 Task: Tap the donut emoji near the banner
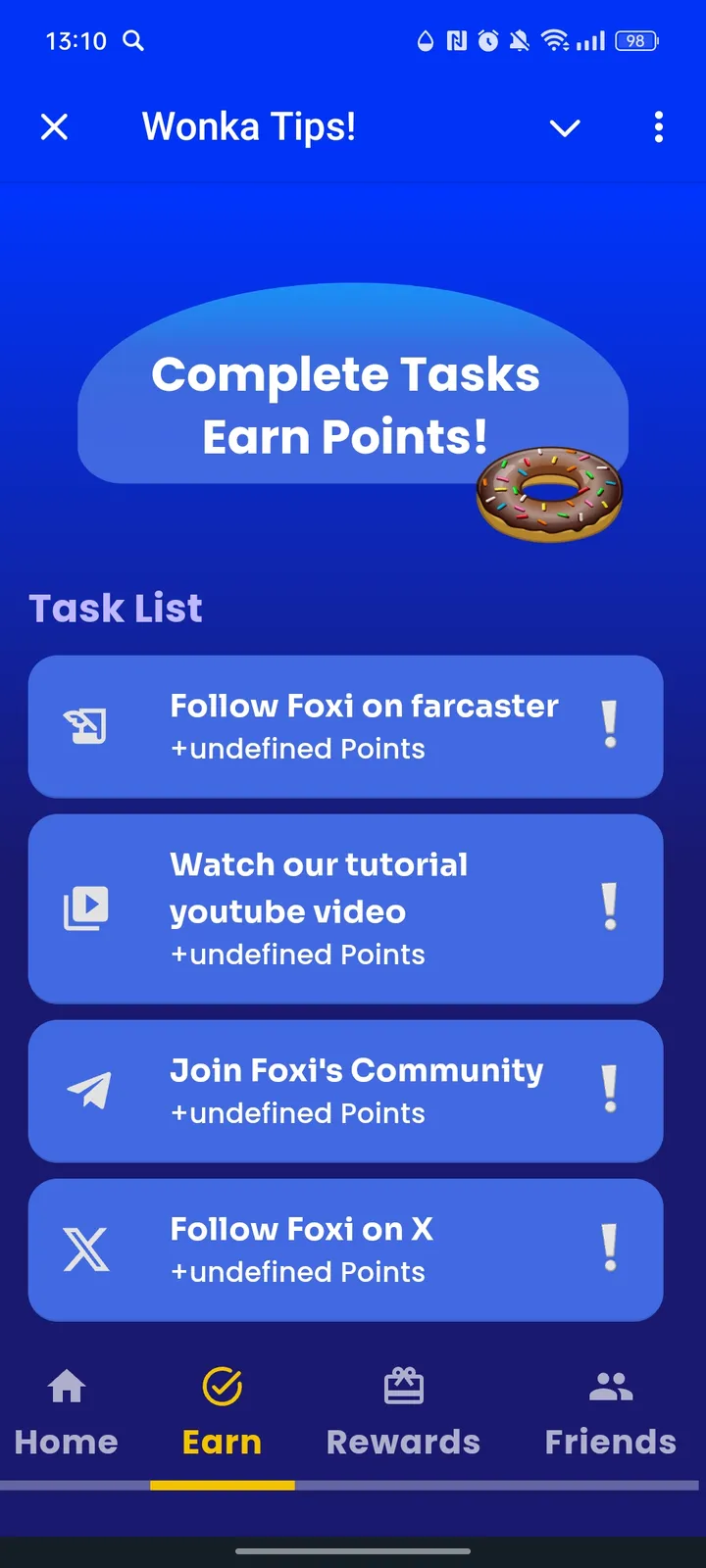click(549, 492)
